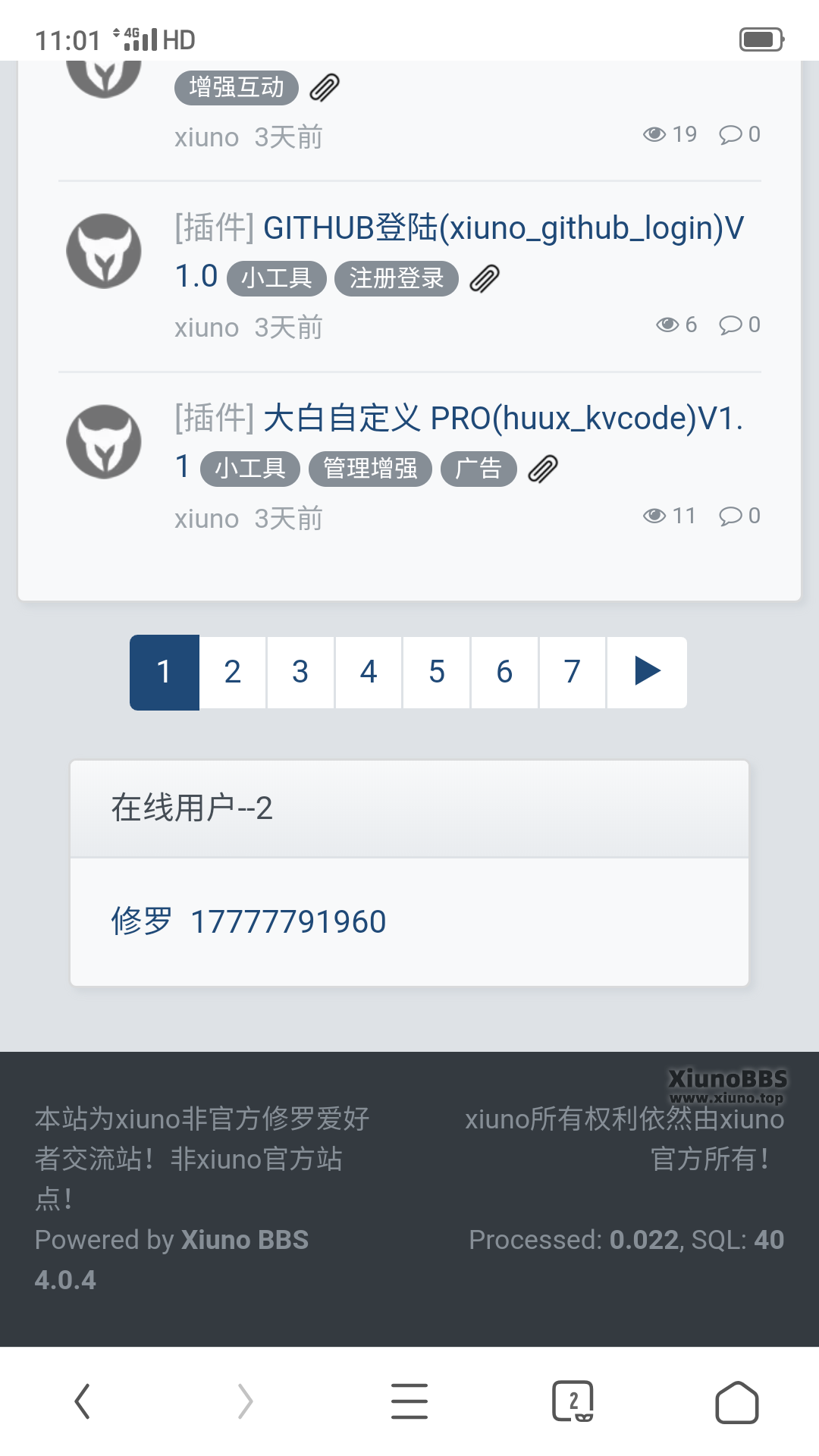Open page 4 of the list

[x=369, y=672]
